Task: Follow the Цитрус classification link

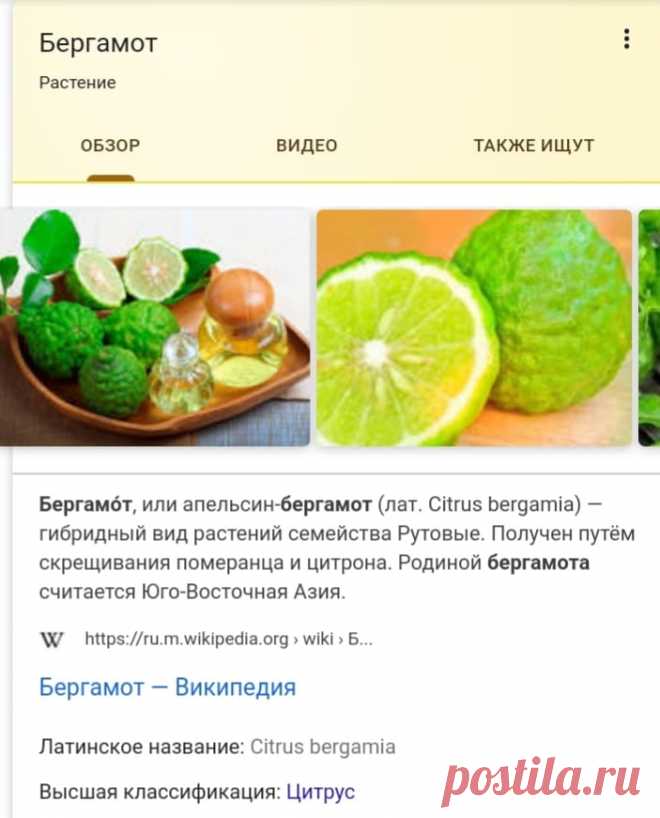Action: (x=320, y=792)
